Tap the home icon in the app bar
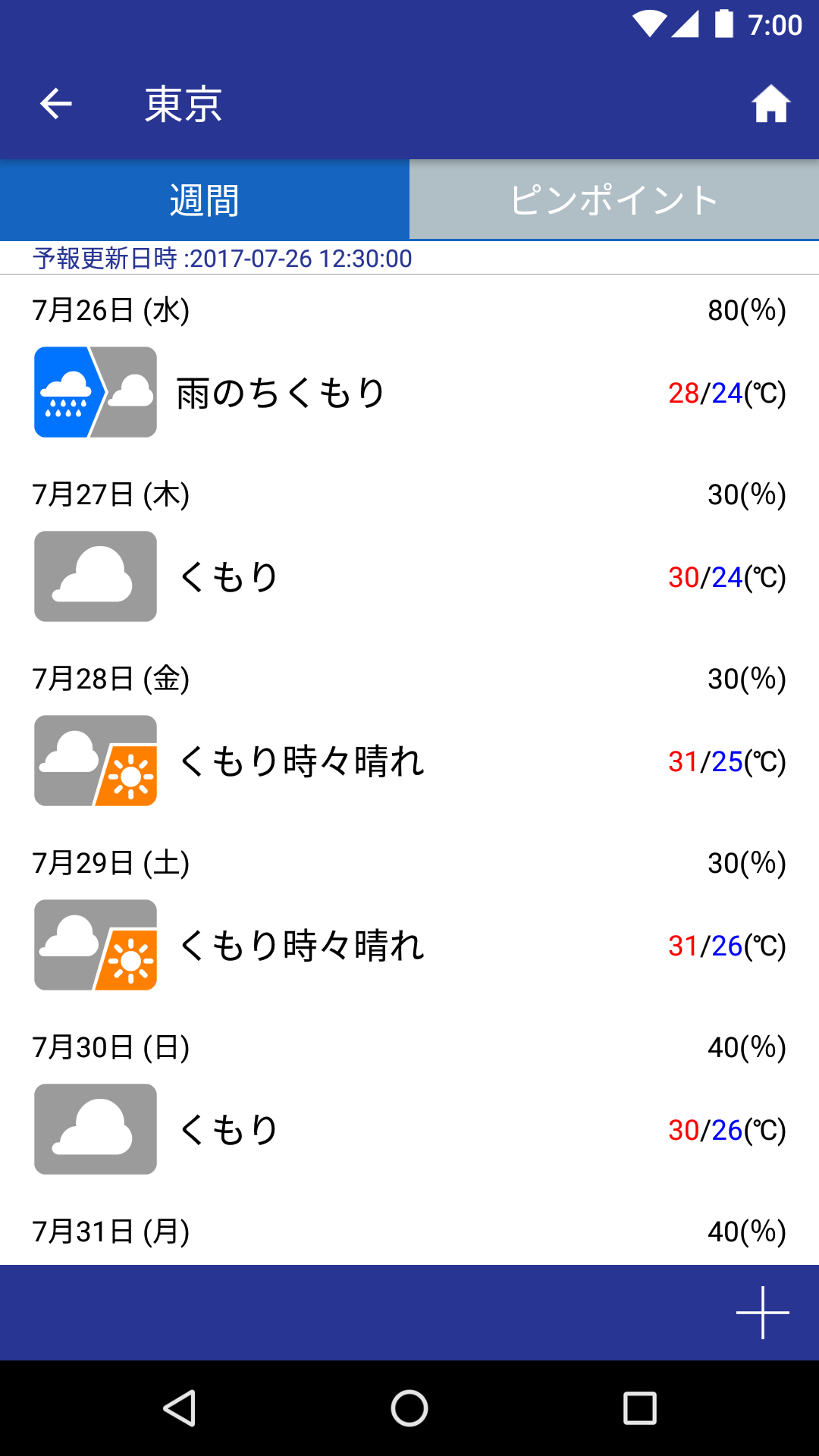The height and width of the screenshot is (1456, 819). pyautogui.click(x=771, y=104)
